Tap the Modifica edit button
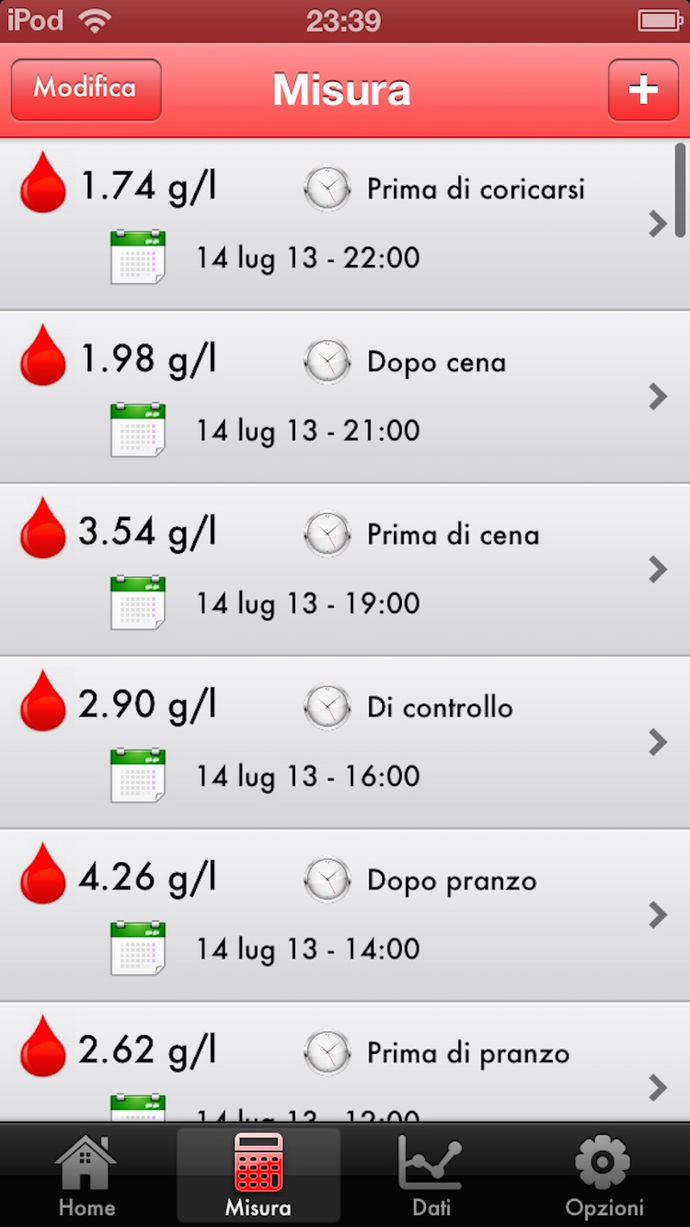The height and width of the screenshot is (1227, 690). pyautogui.click(x=86, y=89)
